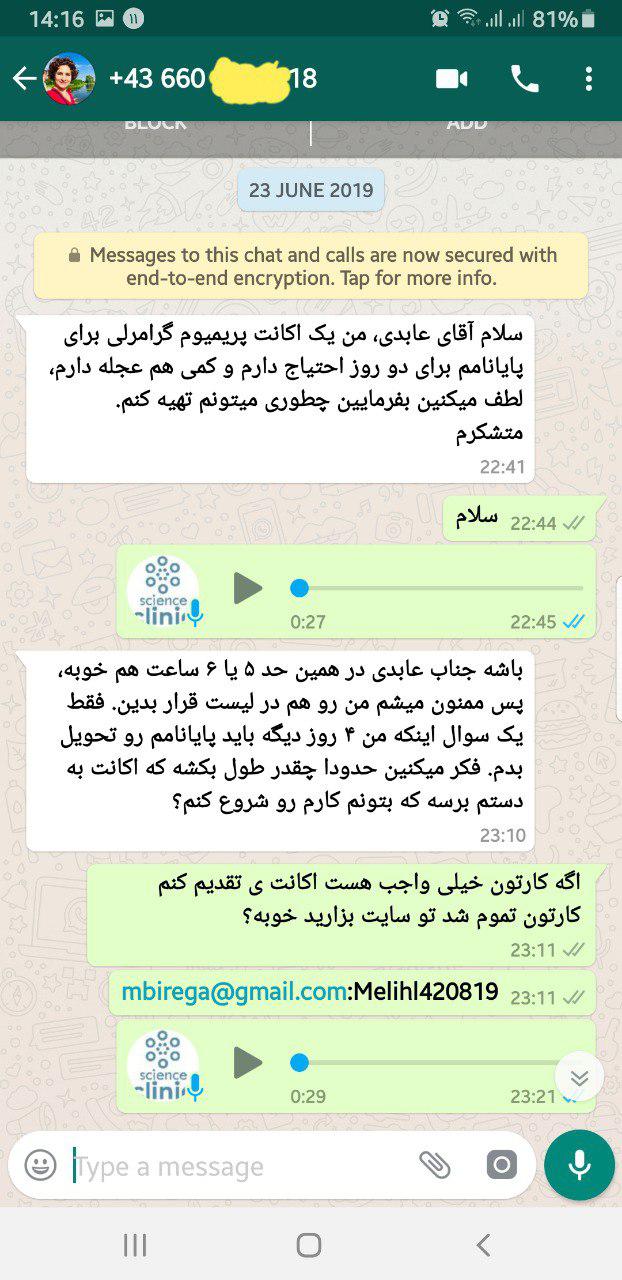The height and width of the screenshot is (1280, 622).
Task: Open the emoji picker
Action: (x=40, y=1165)
